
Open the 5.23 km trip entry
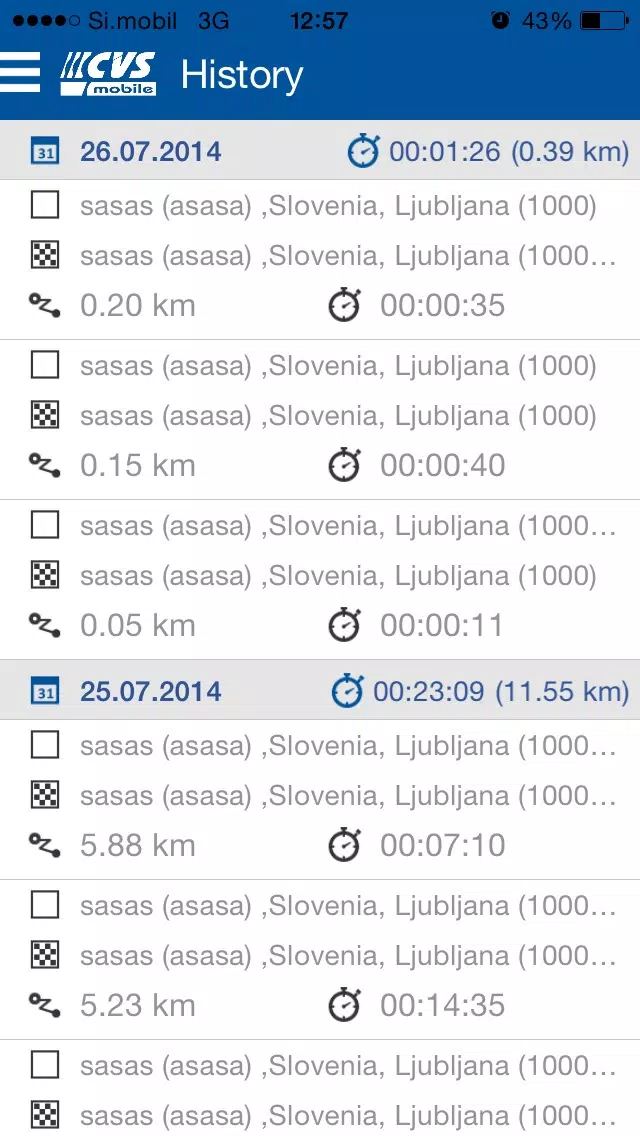[x=320, y=960]
